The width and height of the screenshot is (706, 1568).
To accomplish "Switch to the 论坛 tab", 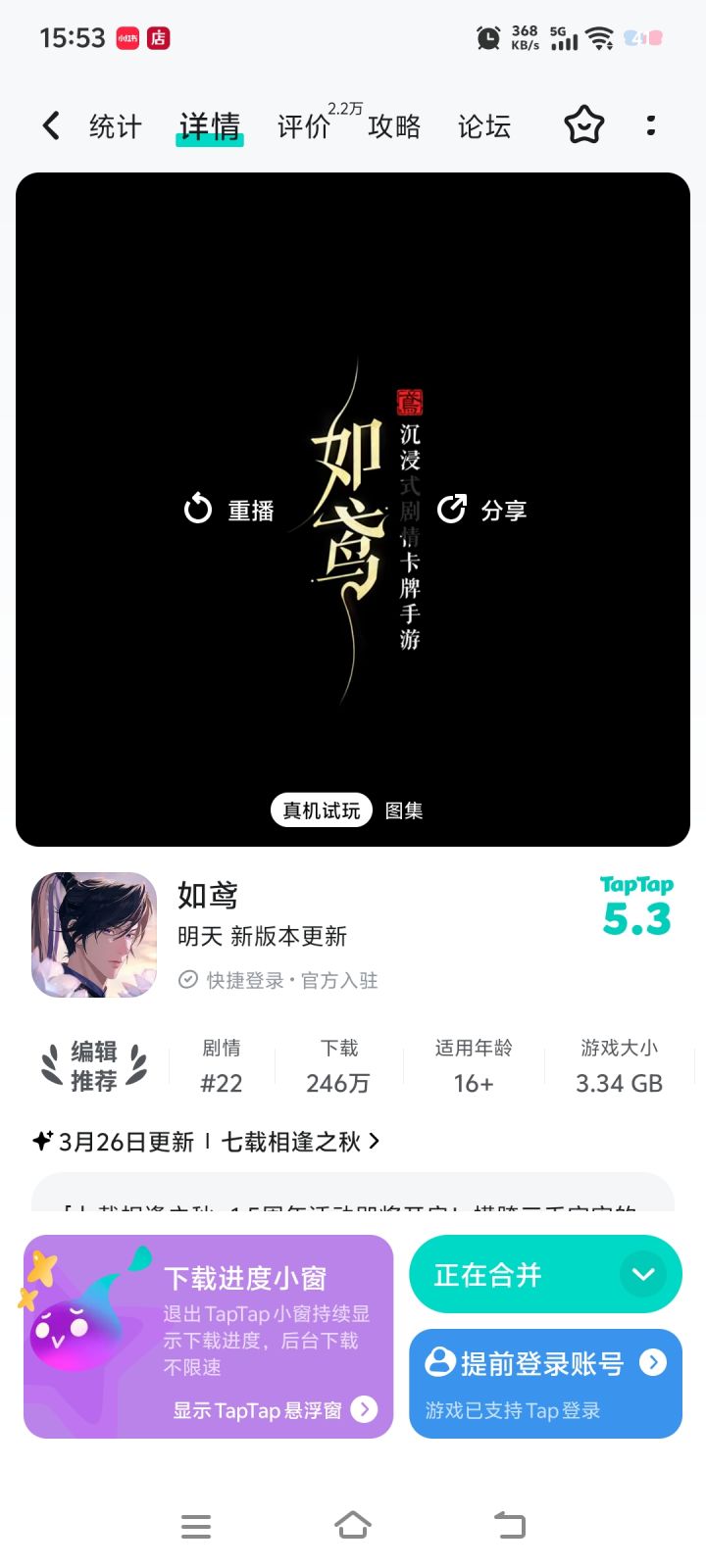I will [x=482, y=127].
